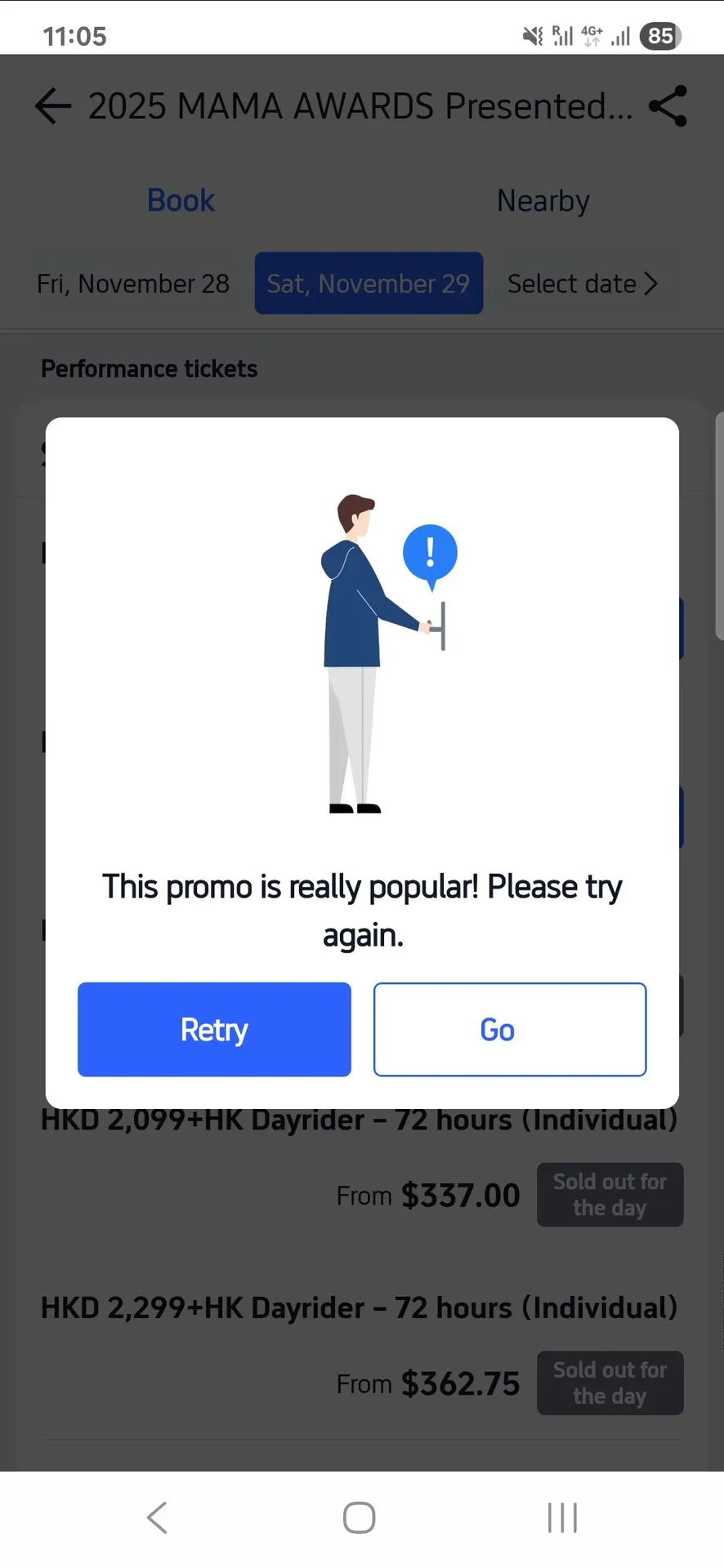Choose Sat, November 29 date chip
This screenshot has width=724, height=1568.
[369, 283]
